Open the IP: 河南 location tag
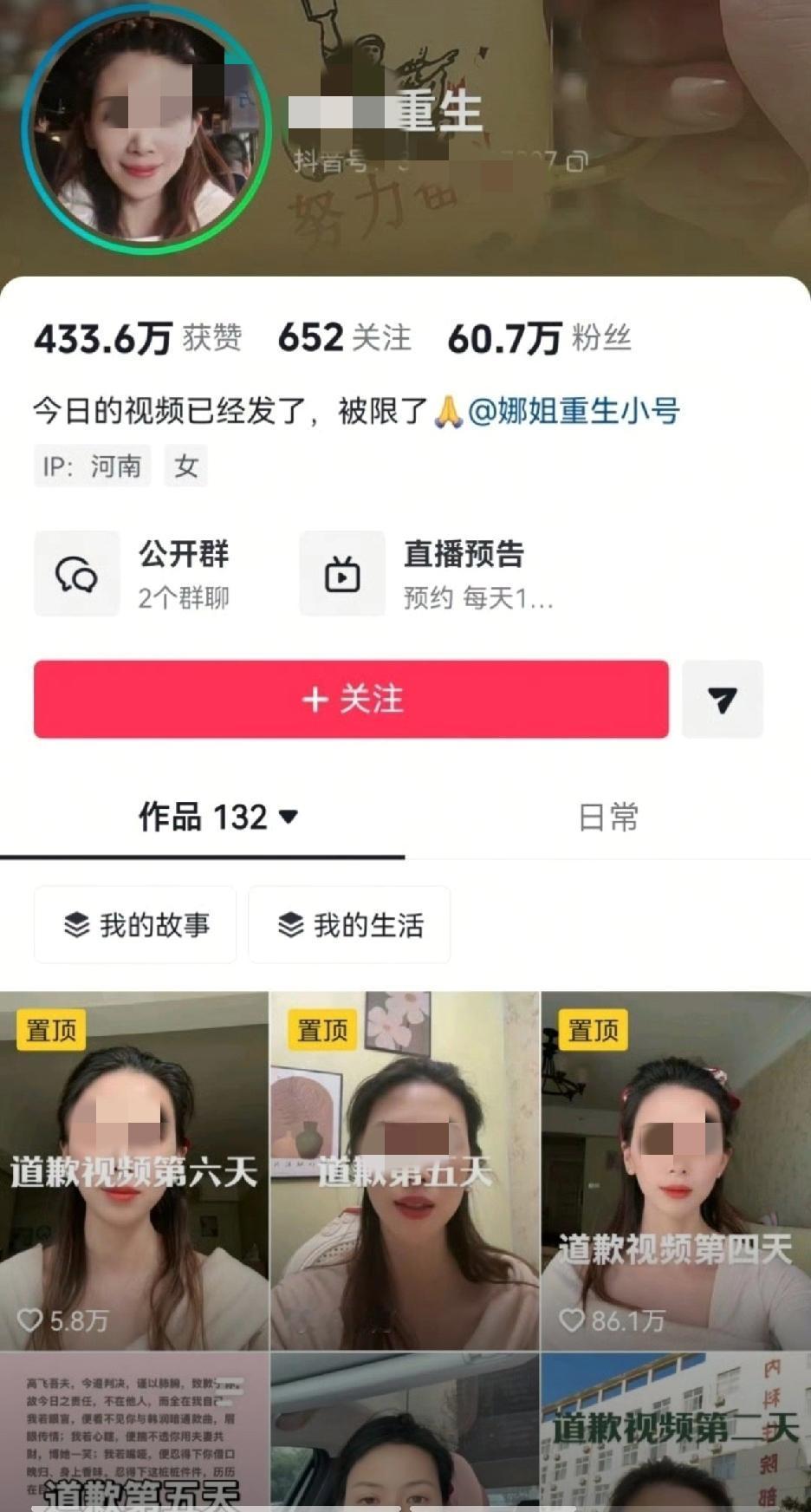The width and height of the screenshot is (811, 1512). tap(91, 466)
